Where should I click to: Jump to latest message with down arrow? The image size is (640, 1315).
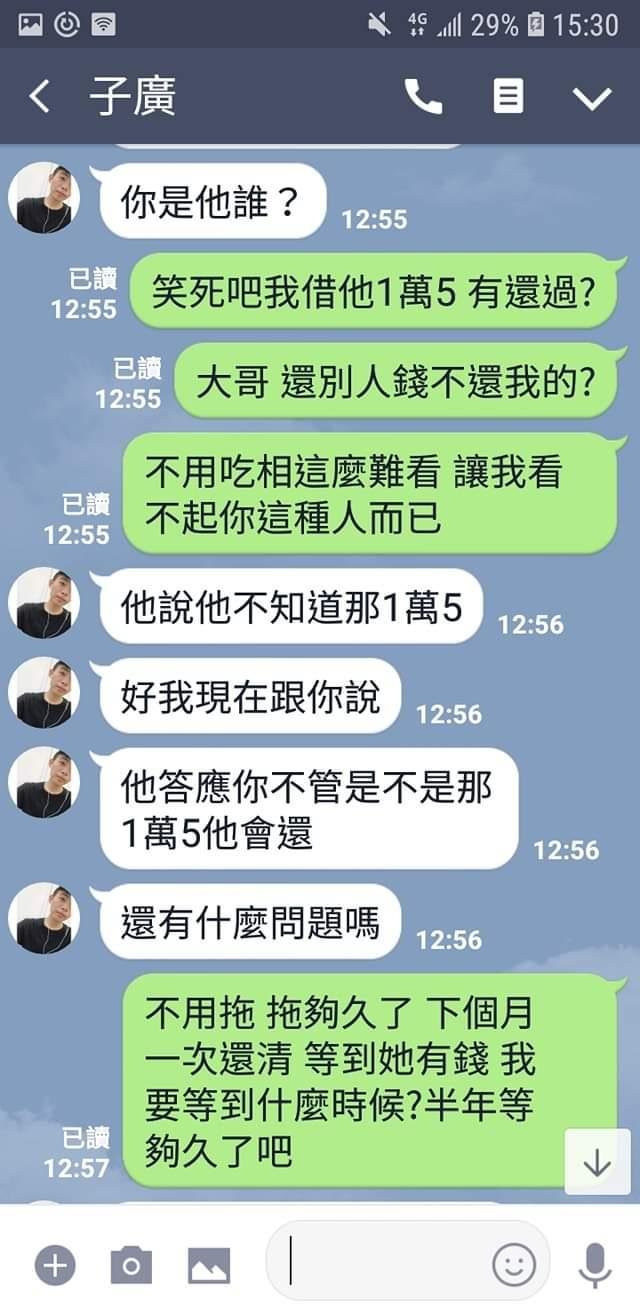tap(597, 1162)
